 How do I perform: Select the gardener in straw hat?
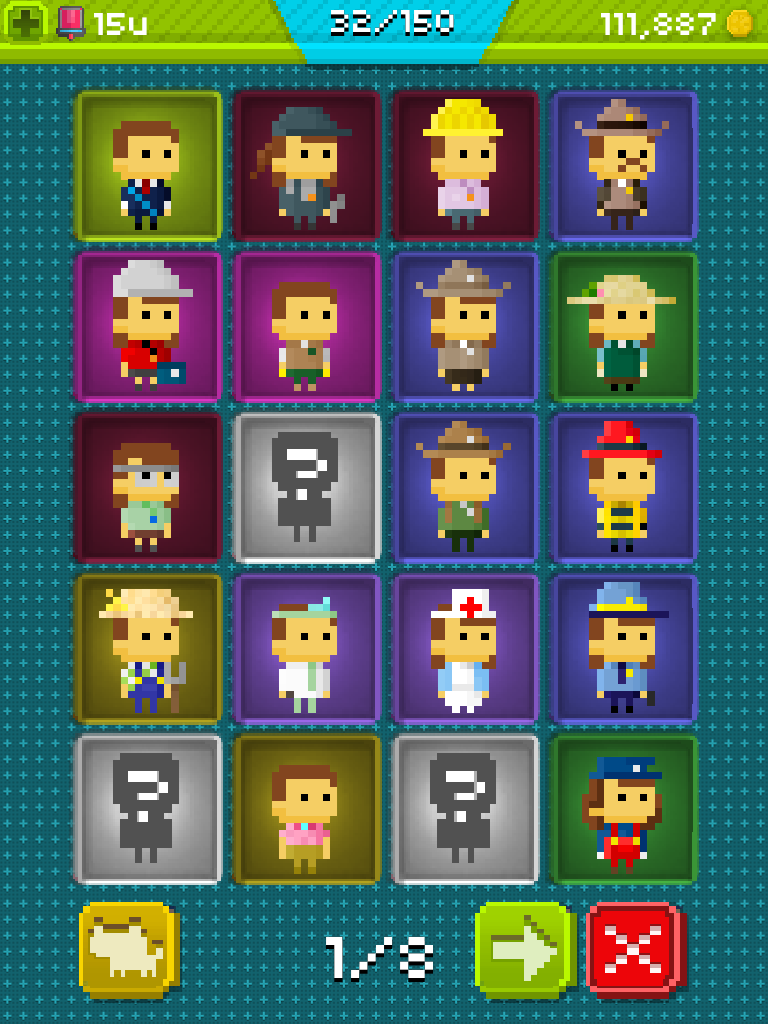click(x=624, y=327)
